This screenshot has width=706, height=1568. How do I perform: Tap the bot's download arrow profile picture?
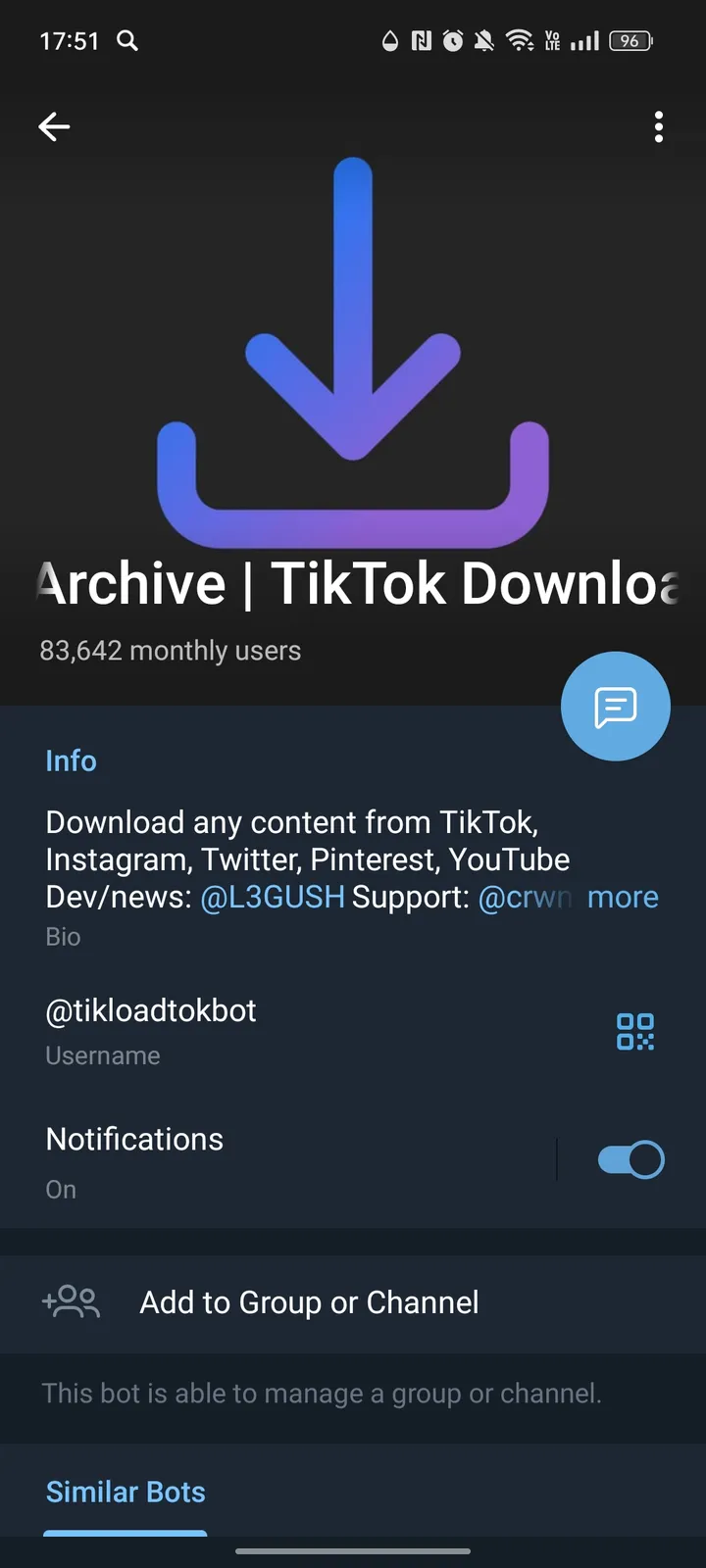[x=353, y=353]
